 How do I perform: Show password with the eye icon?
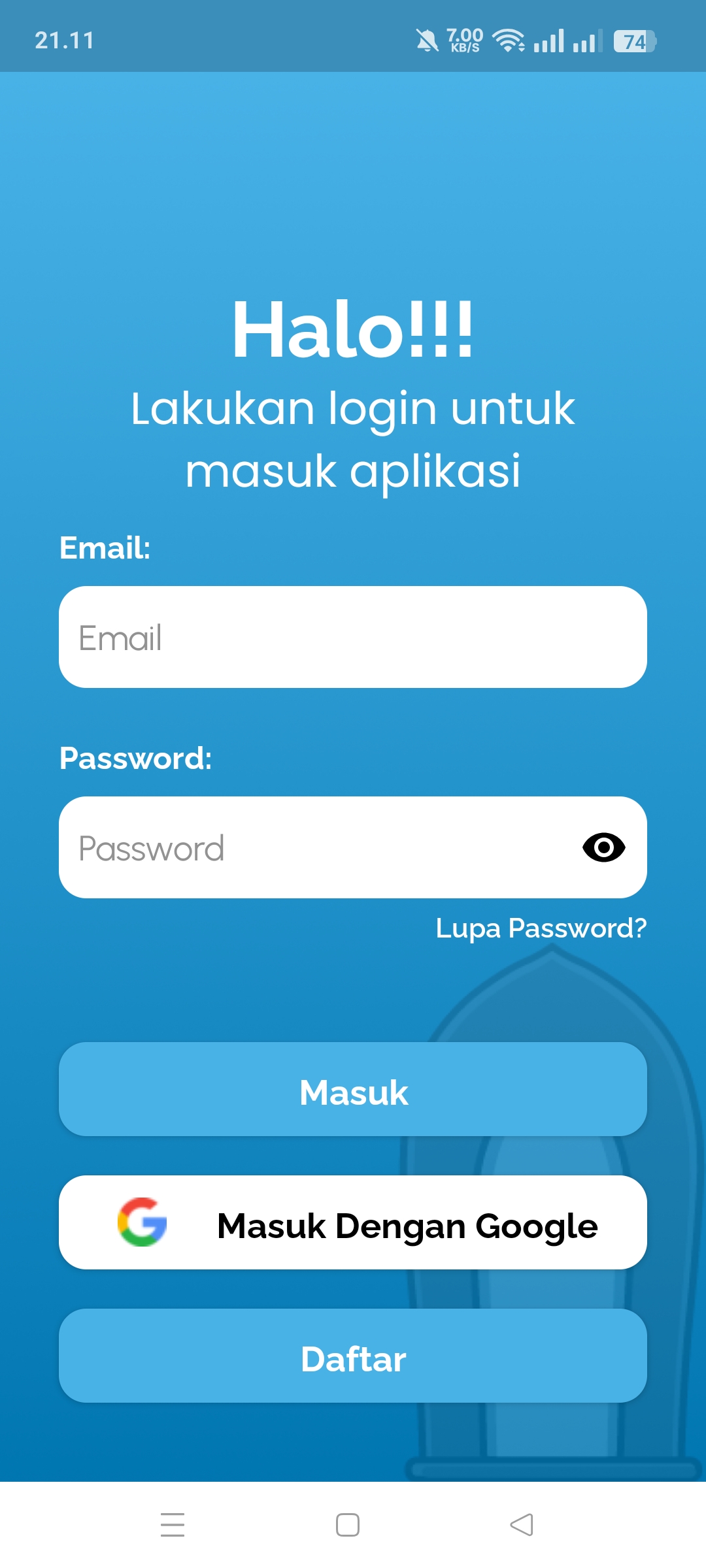click(x=603, y=847)
